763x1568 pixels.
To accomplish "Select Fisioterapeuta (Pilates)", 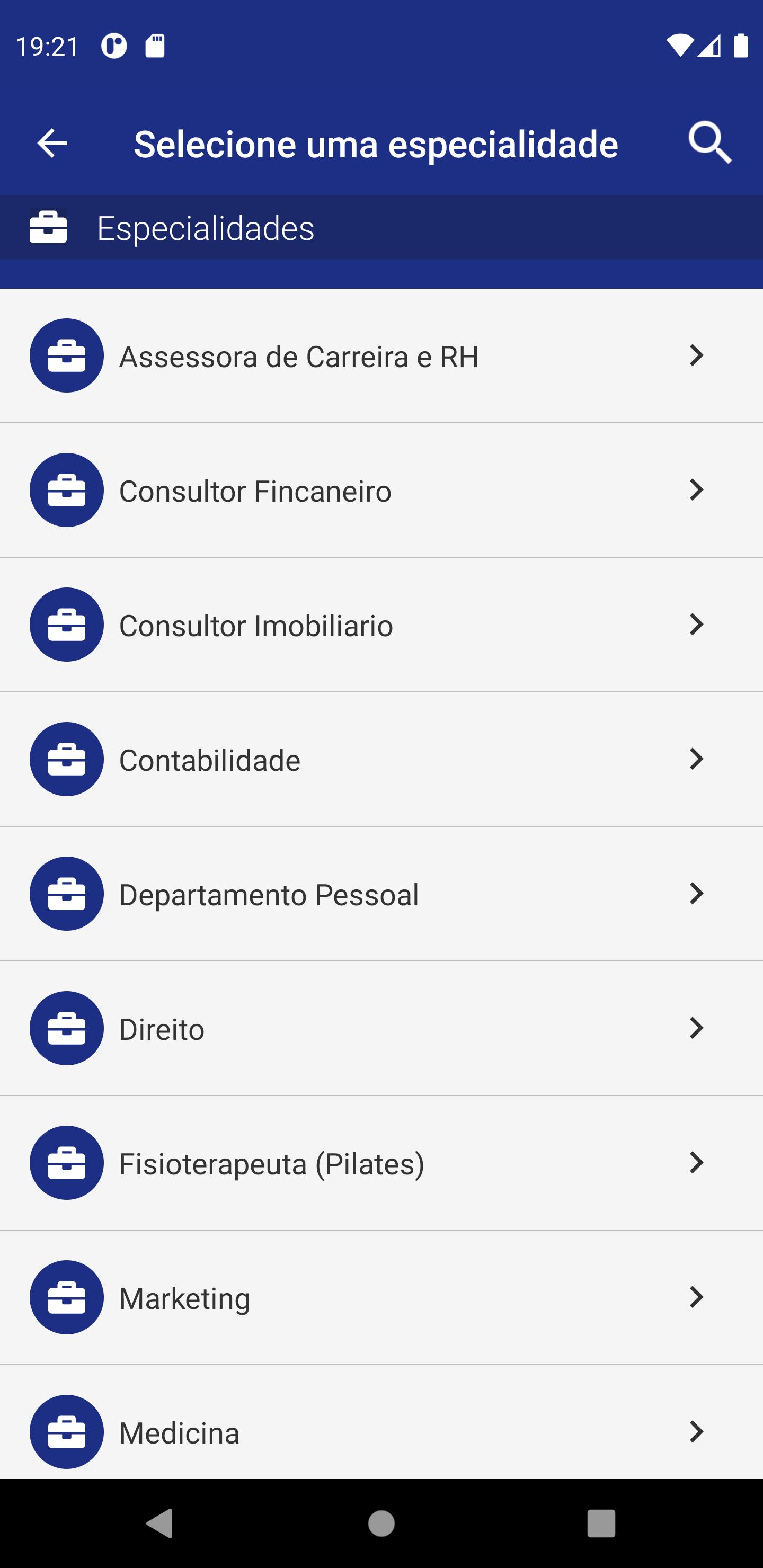I will 381,1163.
